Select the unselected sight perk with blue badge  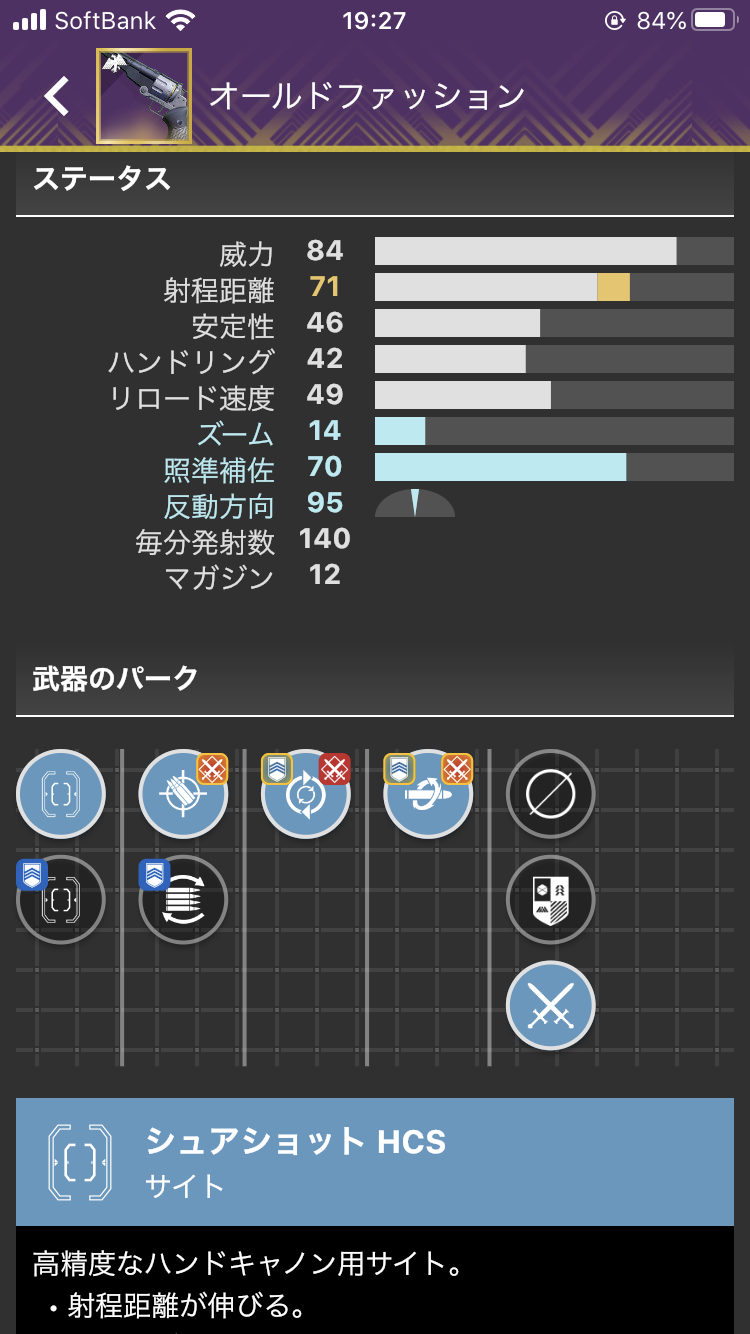(x=61, y=900)
